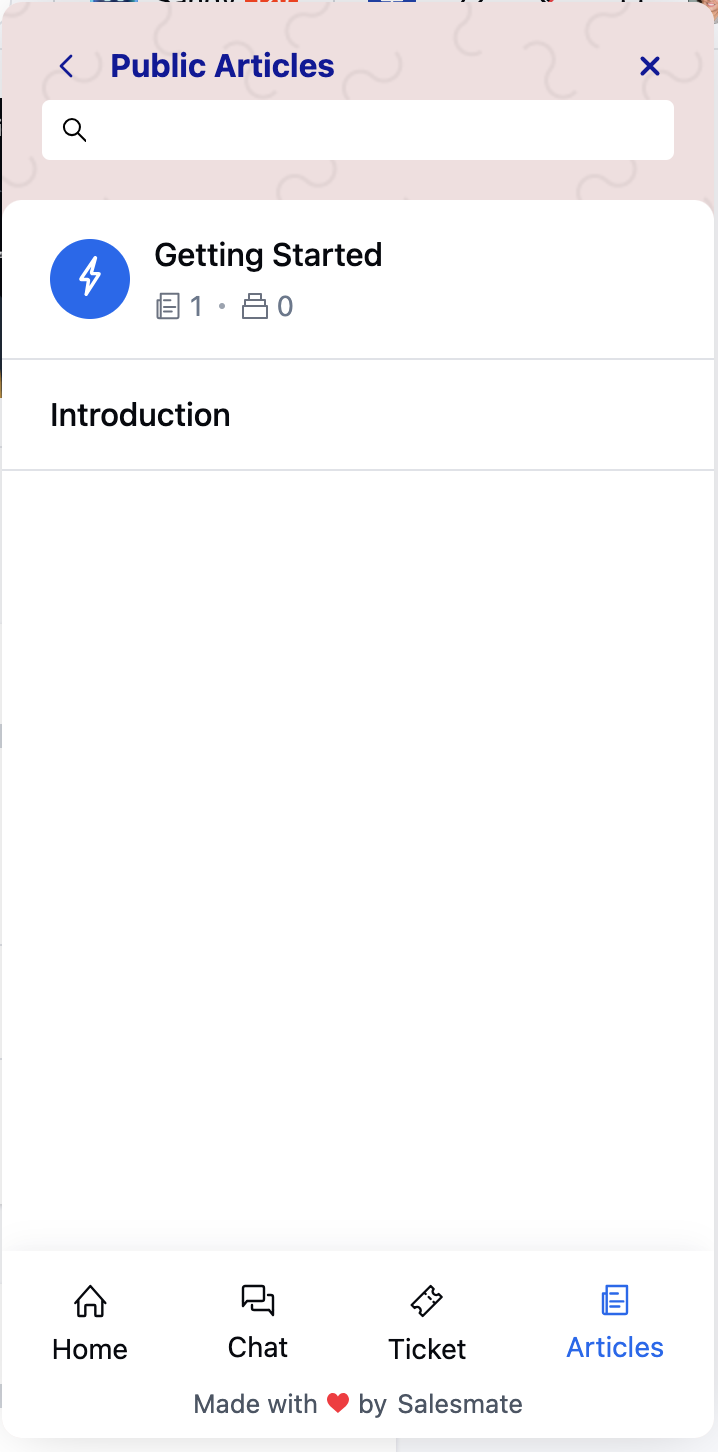Viewport: 718px width, 1452px height.
Task: Close the Public Articles widget
Action: click(650, 66)
